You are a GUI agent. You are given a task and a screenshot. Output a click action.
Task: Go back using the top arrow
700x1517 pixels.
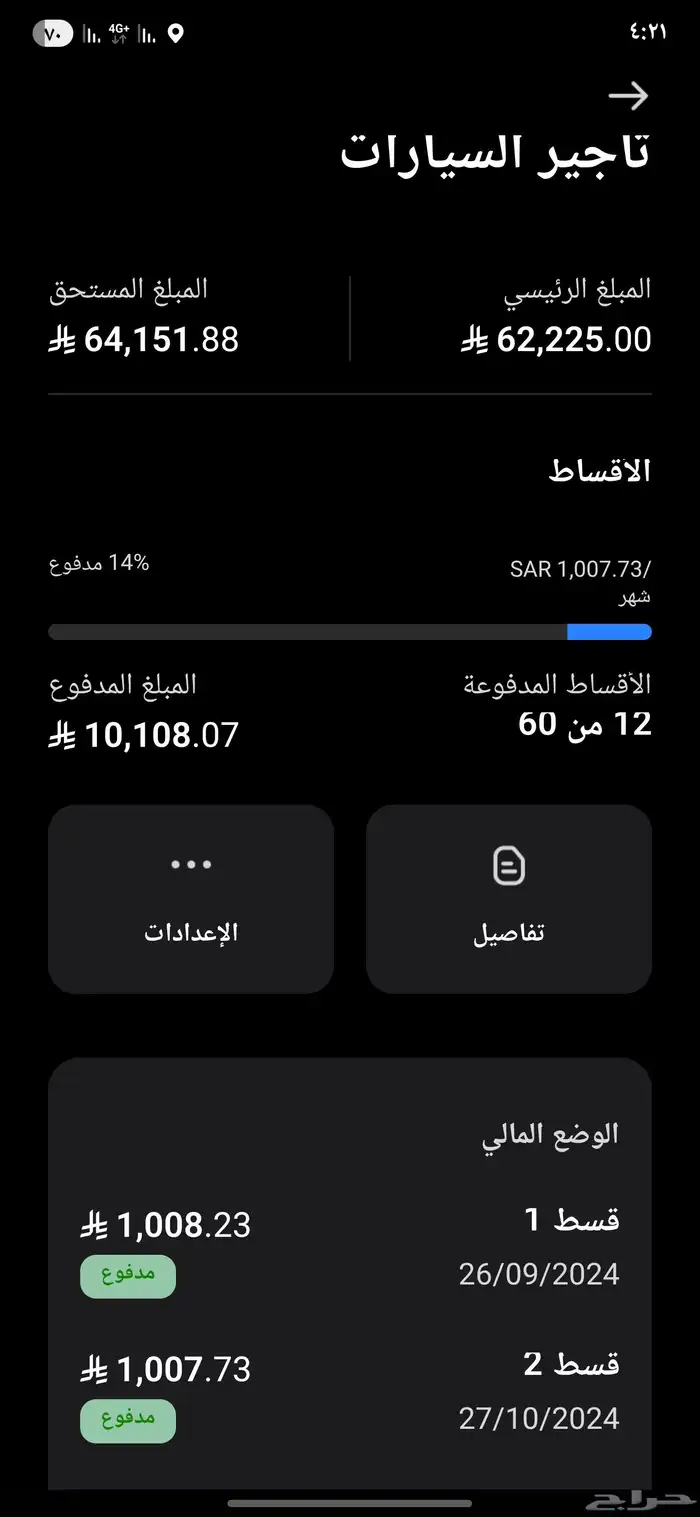(628, 96)
